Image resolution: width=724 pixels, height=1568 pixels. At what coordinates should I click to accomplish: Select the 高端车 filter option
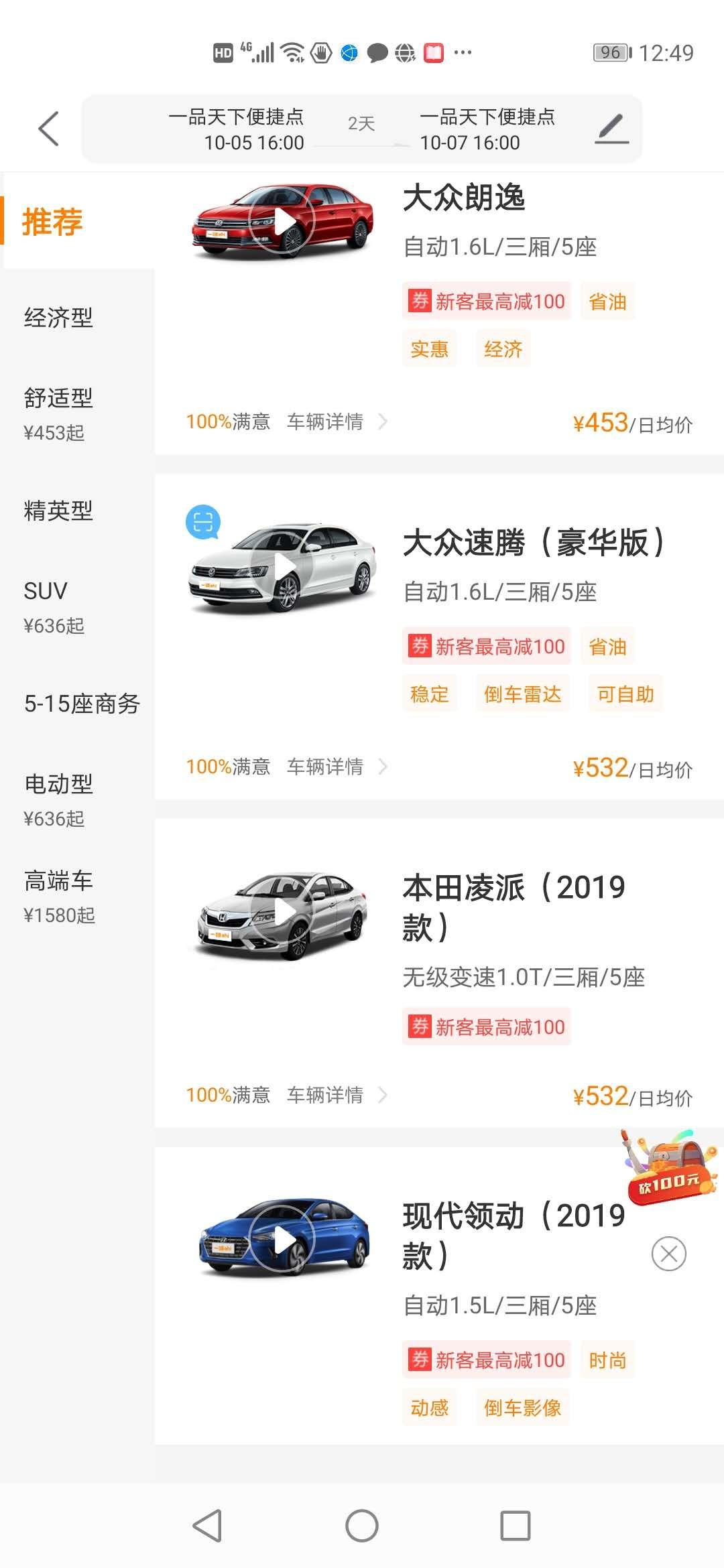57,880
